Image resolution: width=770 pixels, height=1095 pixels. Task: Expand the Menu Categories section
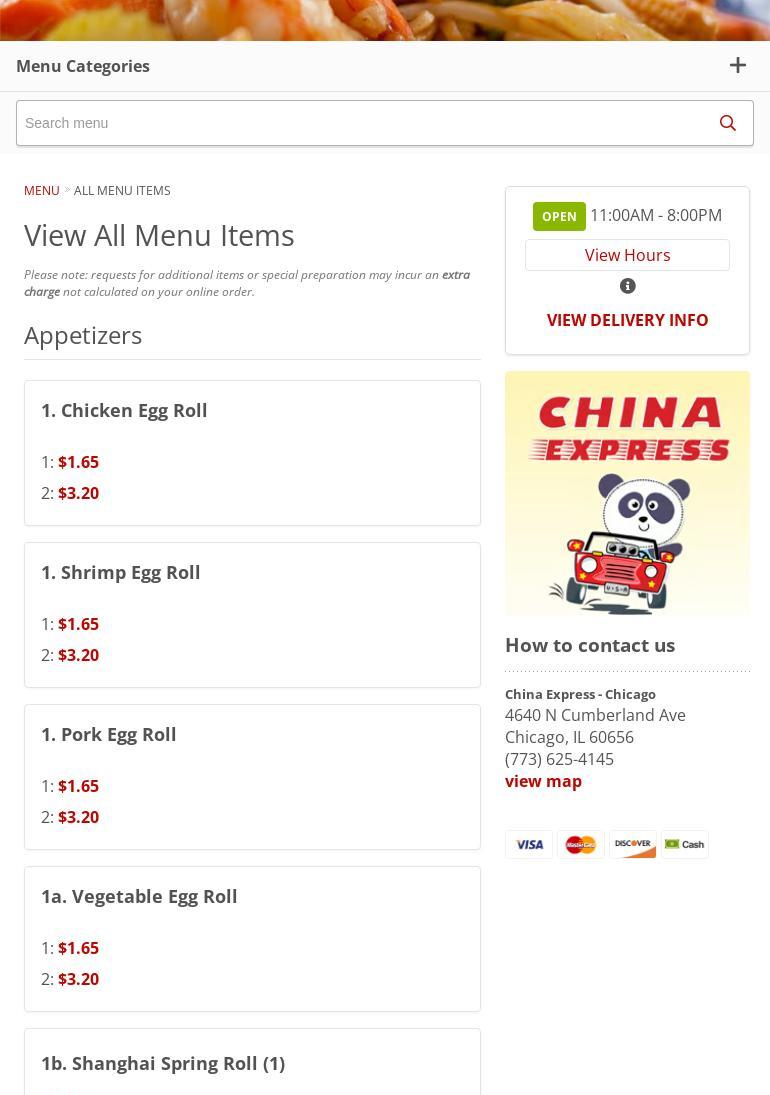(x=737, y=66)
